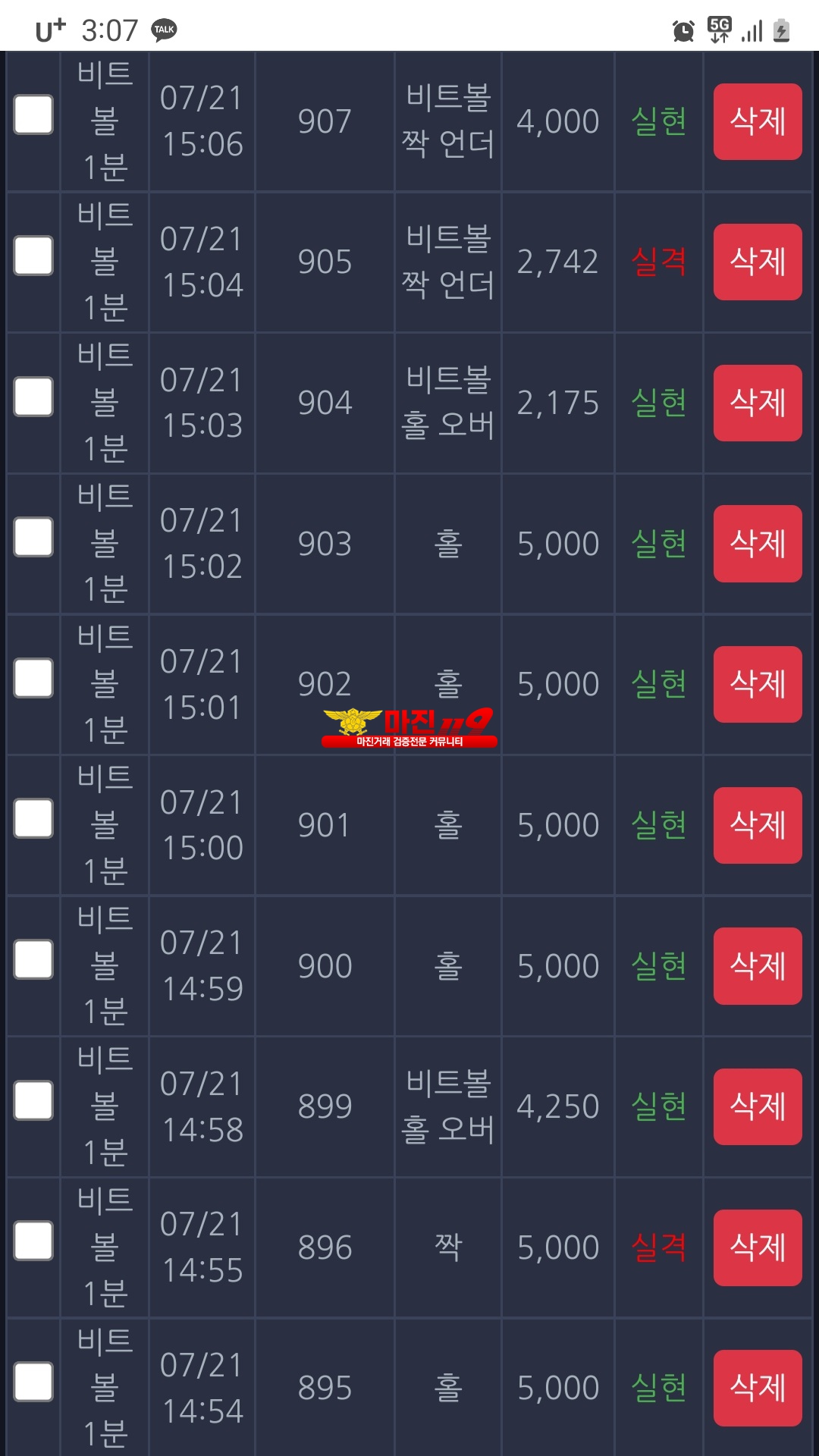Select the checkbox for round 900
This screenshot has width=819, height=1456.
[33, 959]
